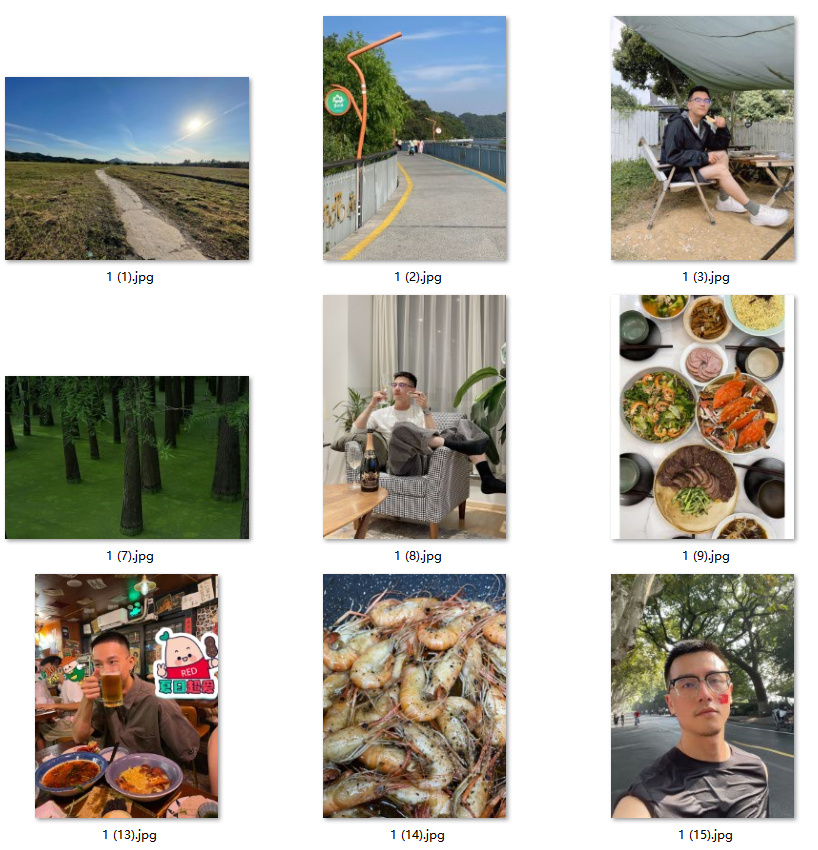Open the shrimp photo 1 (14).jpg
The width and height of the screenshot is (818, 850).
414,695
